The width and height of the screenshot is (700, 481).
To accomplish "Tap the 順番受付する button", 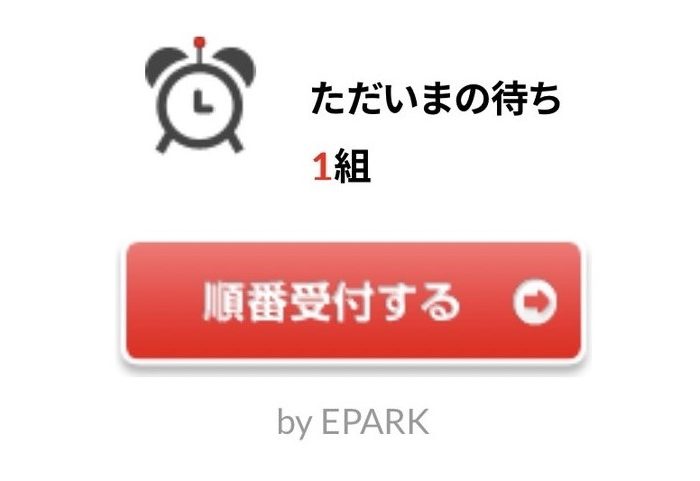I will tap(351, 301).
